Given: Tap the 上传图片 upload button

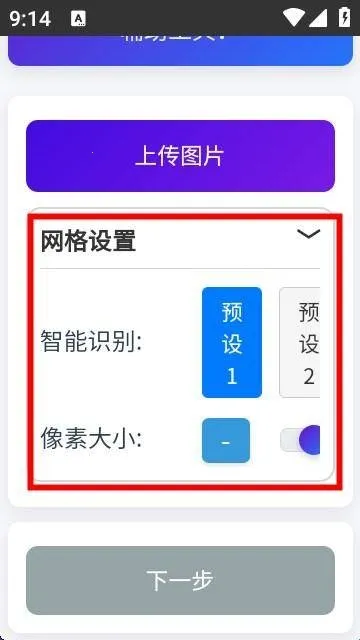Looking at the screenshot, I should pos(180,156).
